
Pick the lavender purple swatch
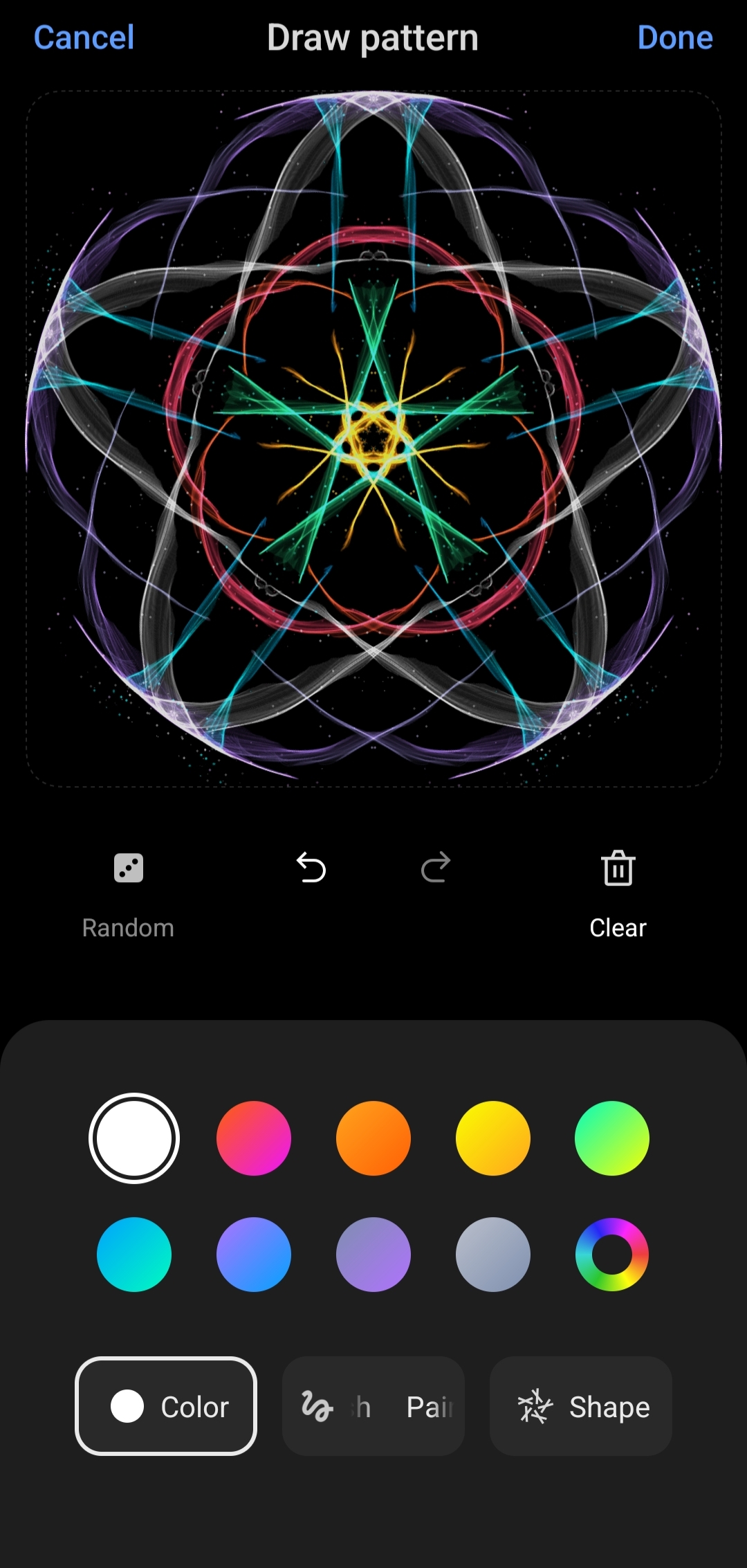click(x=373, y=1255)
